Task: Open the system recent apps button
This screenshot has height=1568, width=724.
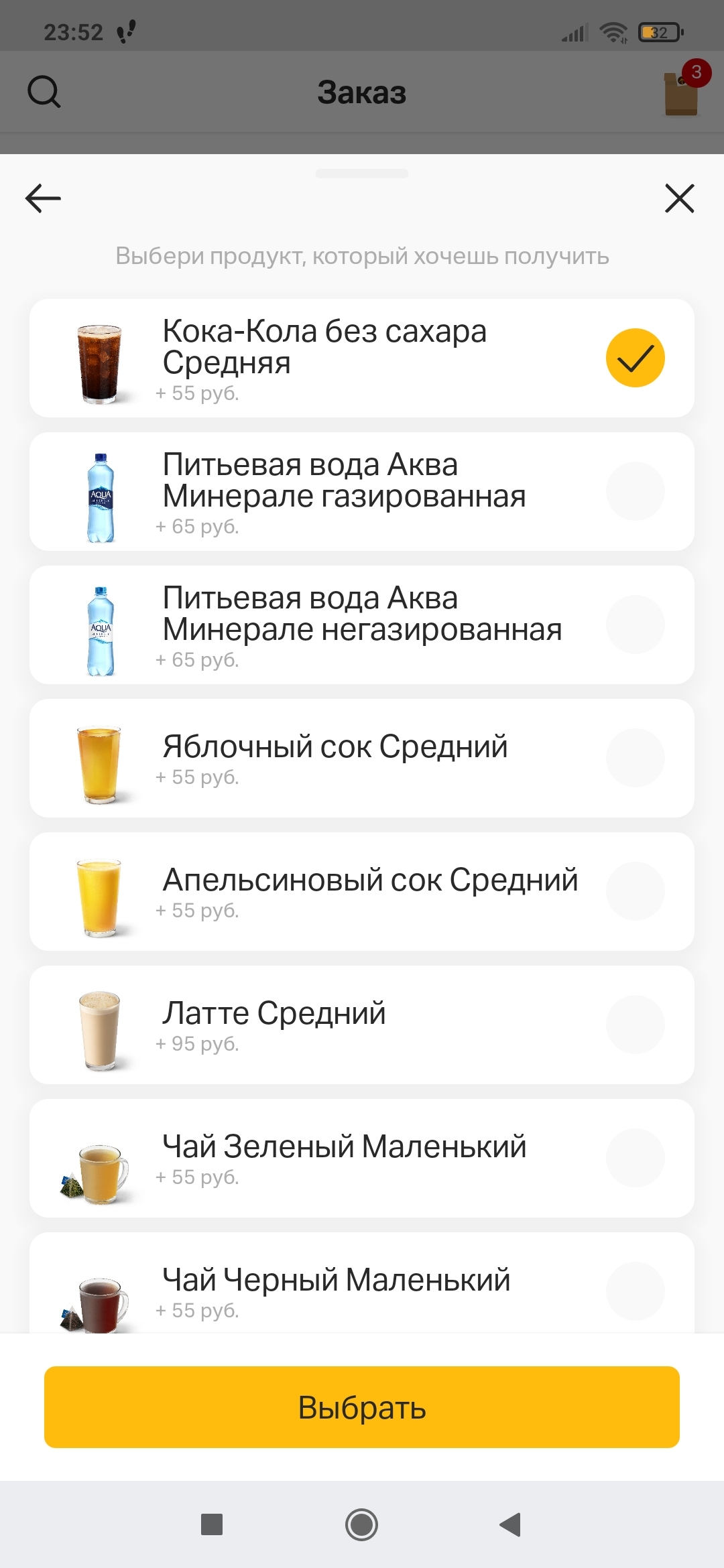Action: [x=212, y=1525]
